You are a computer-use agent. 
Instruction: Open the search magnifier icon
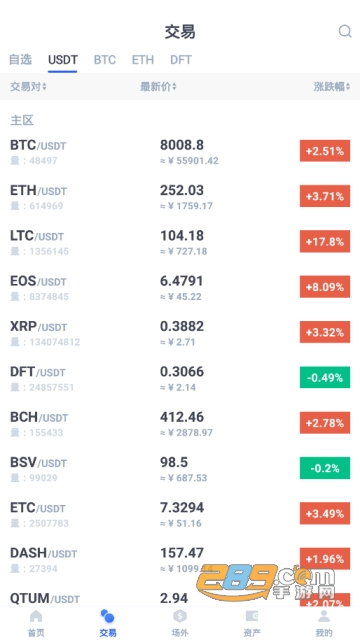coord(345,31)
